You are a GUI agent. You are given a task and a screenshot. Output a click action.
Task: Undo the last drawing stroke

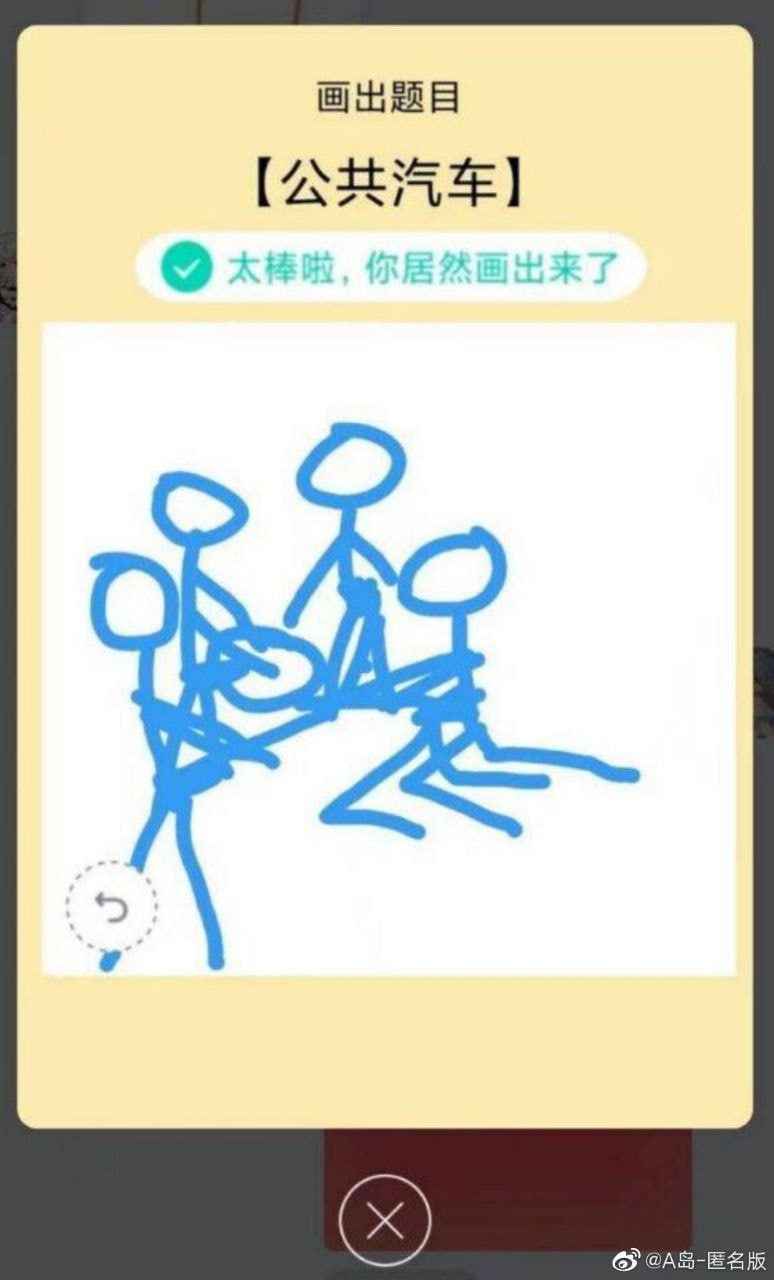tap(112, 907)
